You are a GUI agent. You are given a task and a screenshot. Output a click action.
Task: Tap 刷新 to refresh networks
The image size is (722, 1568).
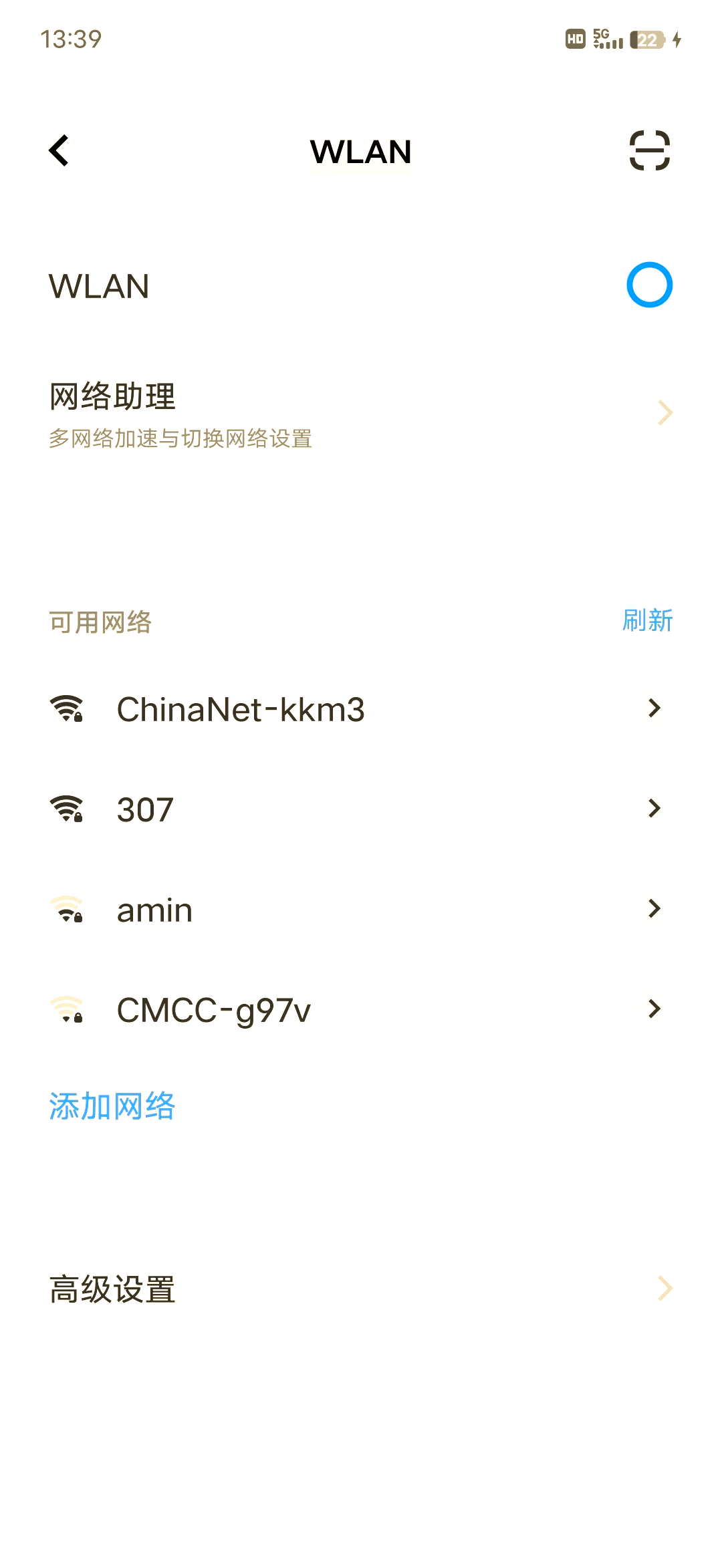[647, 621]
